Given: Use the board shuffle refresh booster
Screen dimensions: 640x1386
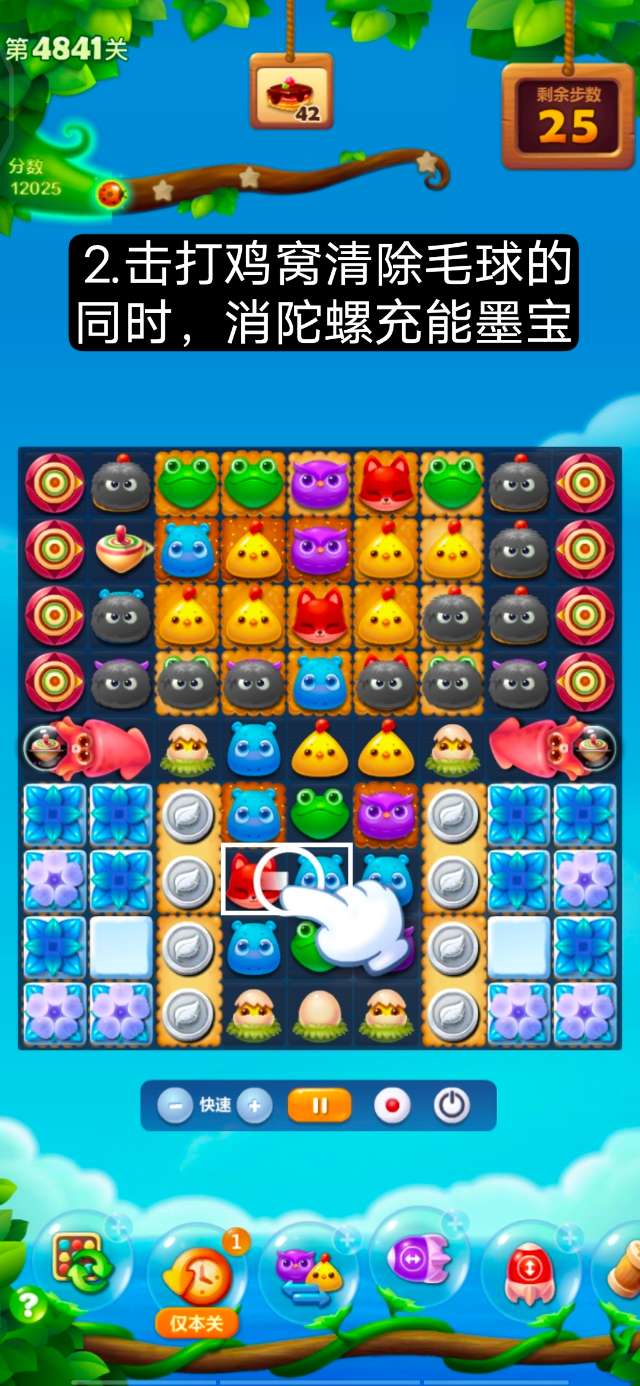Looking at the screenshot, I should coord(82,1262).
